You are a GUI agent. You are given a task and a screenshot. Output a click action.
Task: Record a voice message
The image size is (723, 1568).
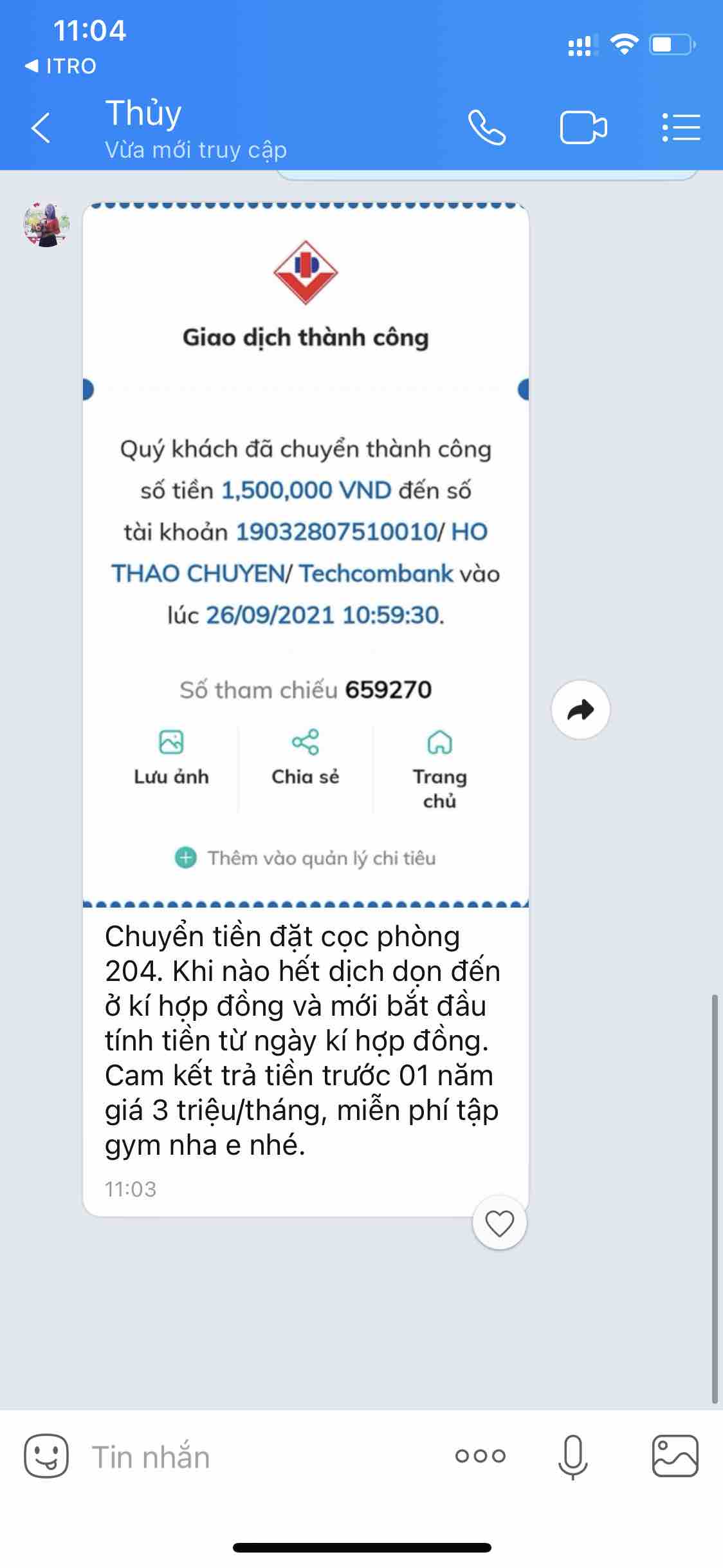tap(572, 1456)
